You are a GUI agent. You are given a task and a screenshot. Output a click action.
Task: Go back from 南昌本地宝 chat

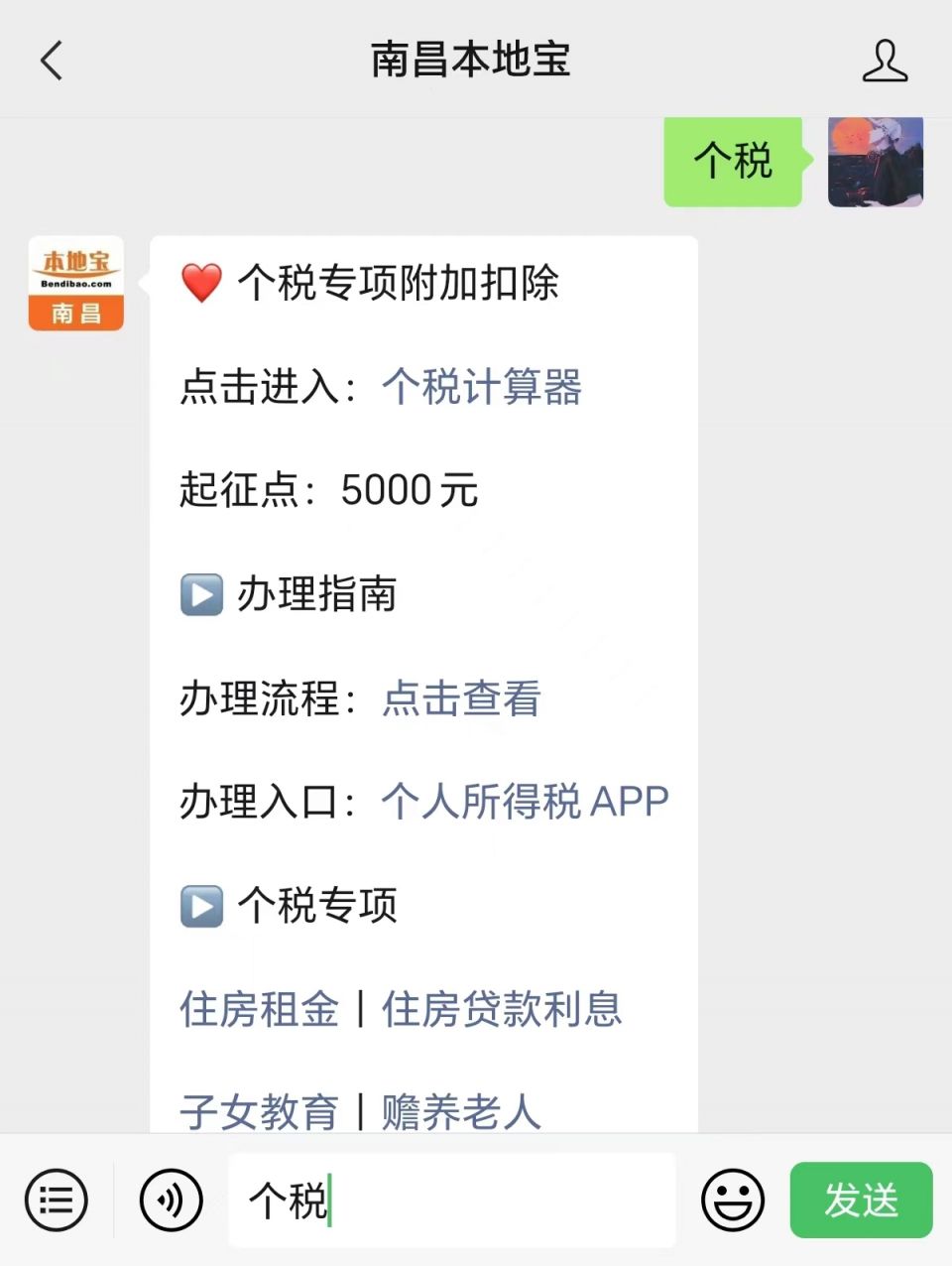click(52, 61)
